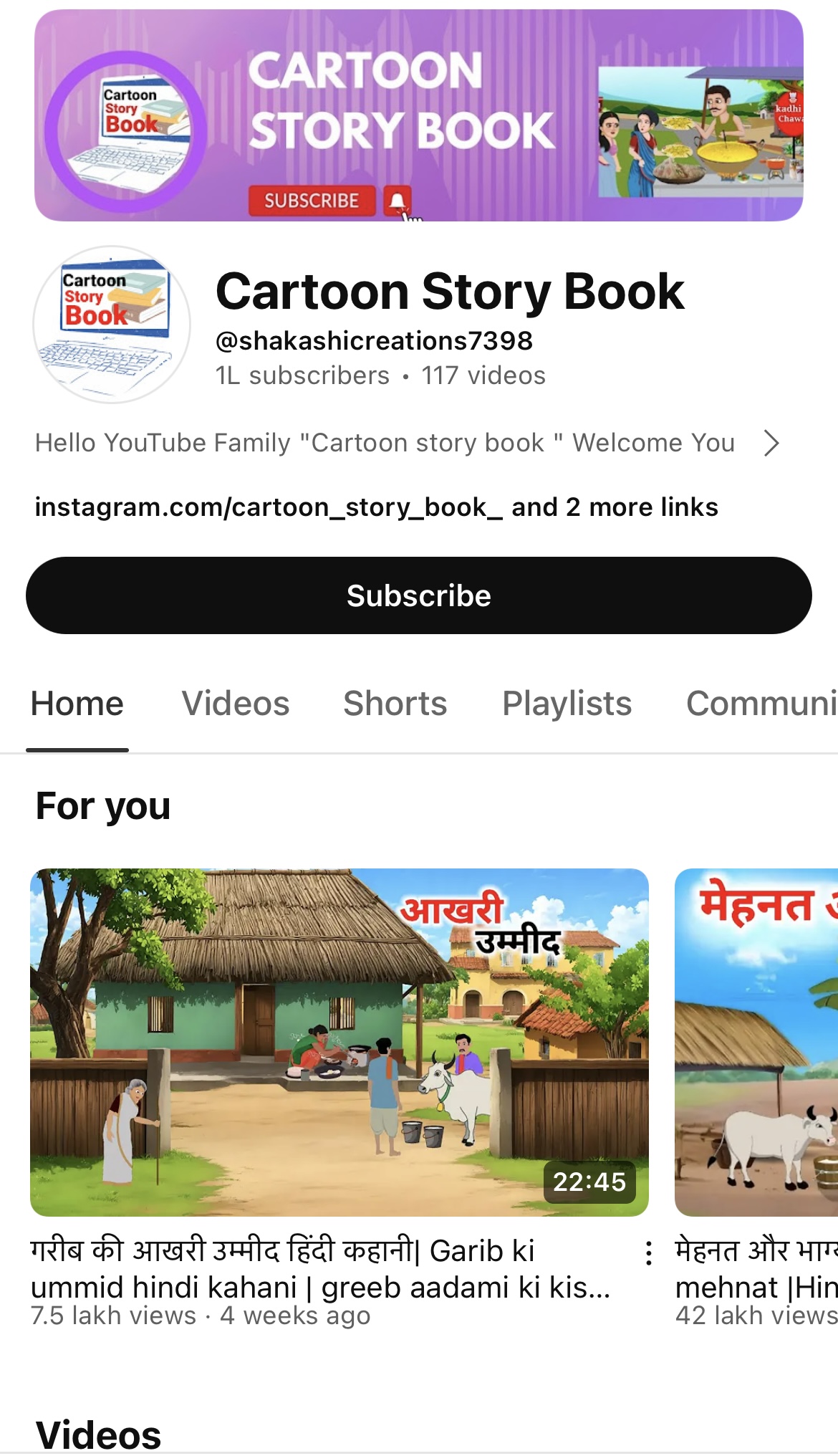Subscribe to Cartoon Story Book channel
The width and height of the screenshot is (838, 1456).
(x=419, y=595)
